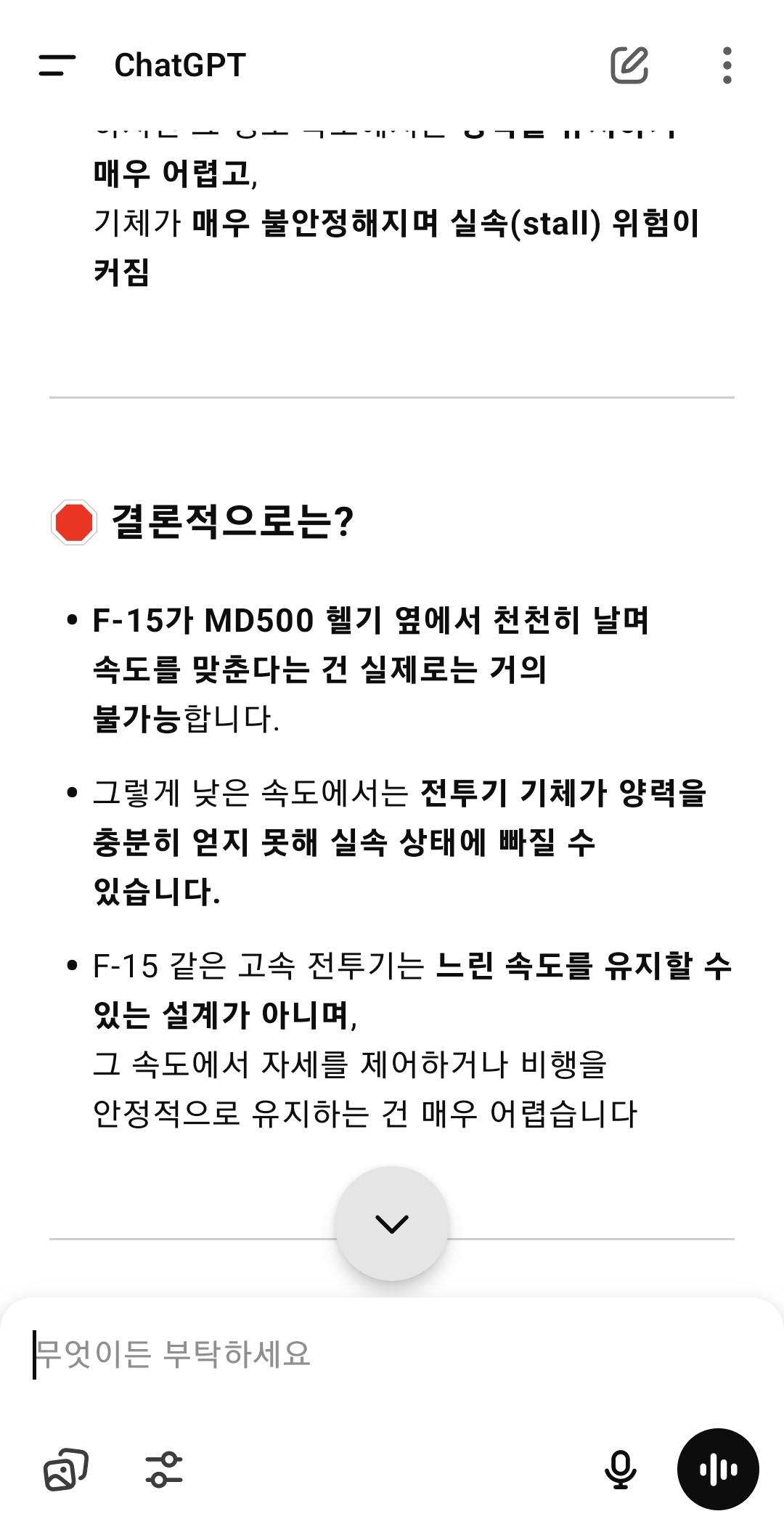This screenshot has height=1535, width=784.
Task: Start a new chat with the compose icon
Action: point(629,65)
